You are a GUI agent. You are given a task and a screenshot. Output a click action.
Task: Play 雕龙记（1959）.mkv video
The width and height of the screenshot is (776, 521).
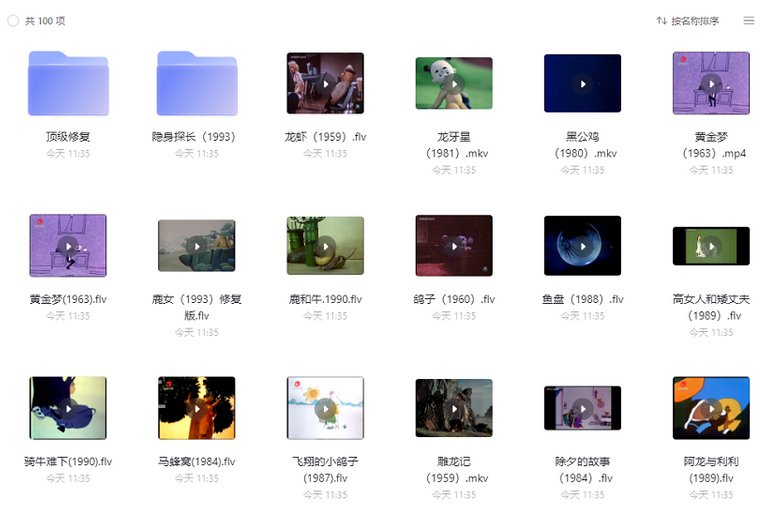tap(454, 408)
